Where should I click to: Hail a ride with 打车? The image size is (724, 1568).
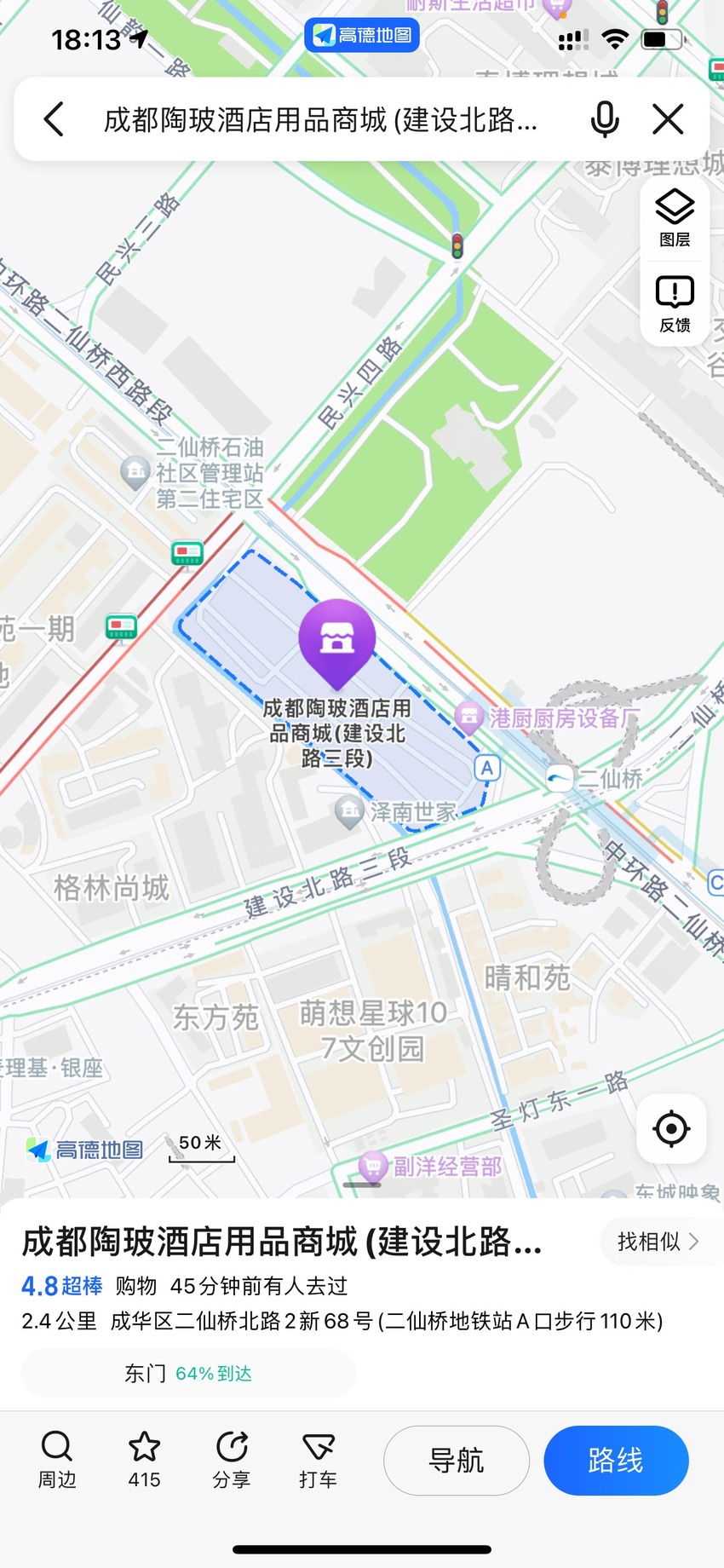click(x=318, y=1460)
